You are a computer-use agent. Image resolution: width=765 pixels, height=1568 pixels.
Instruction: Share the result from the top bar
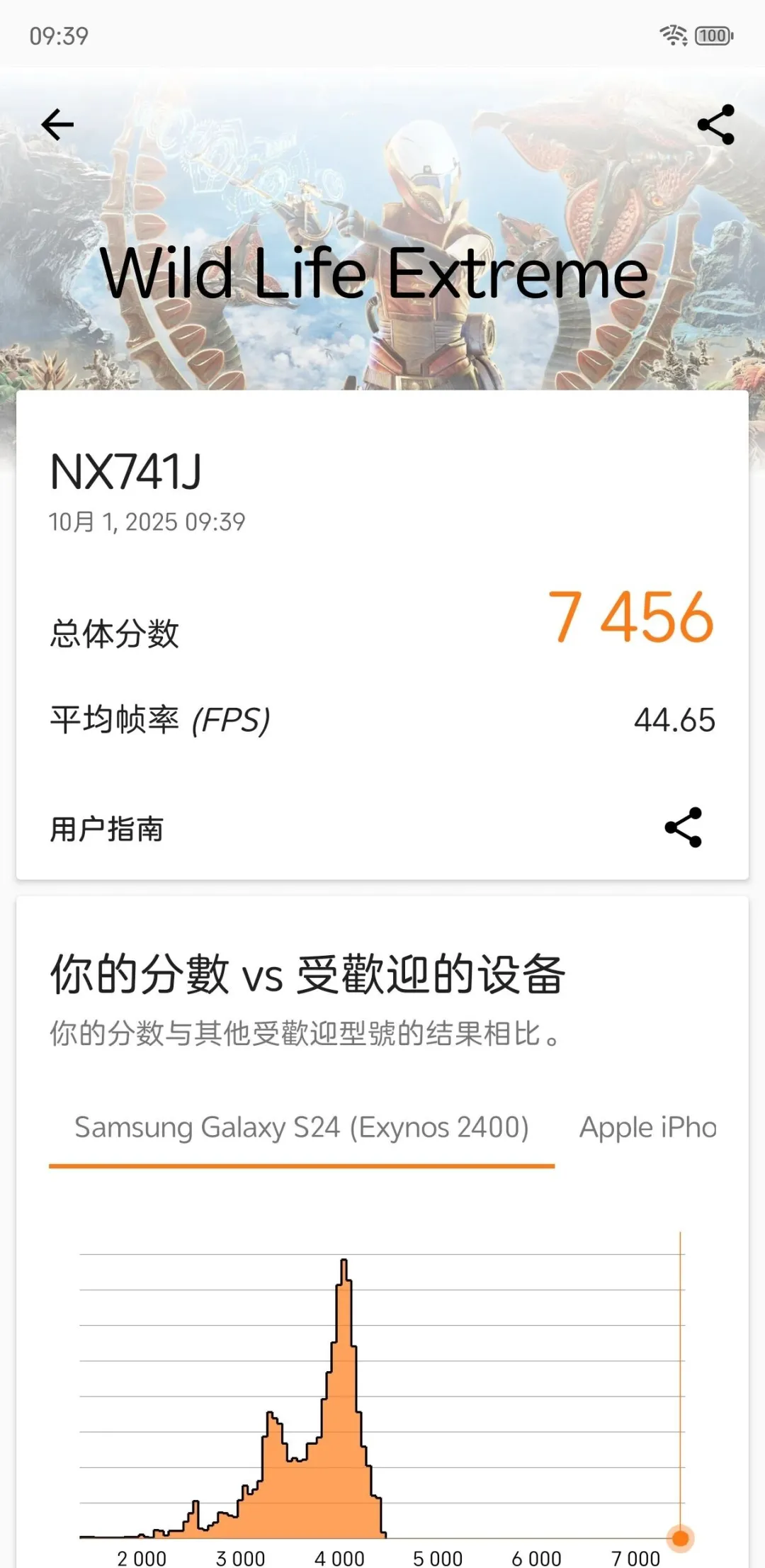click(x=716, y=125)
